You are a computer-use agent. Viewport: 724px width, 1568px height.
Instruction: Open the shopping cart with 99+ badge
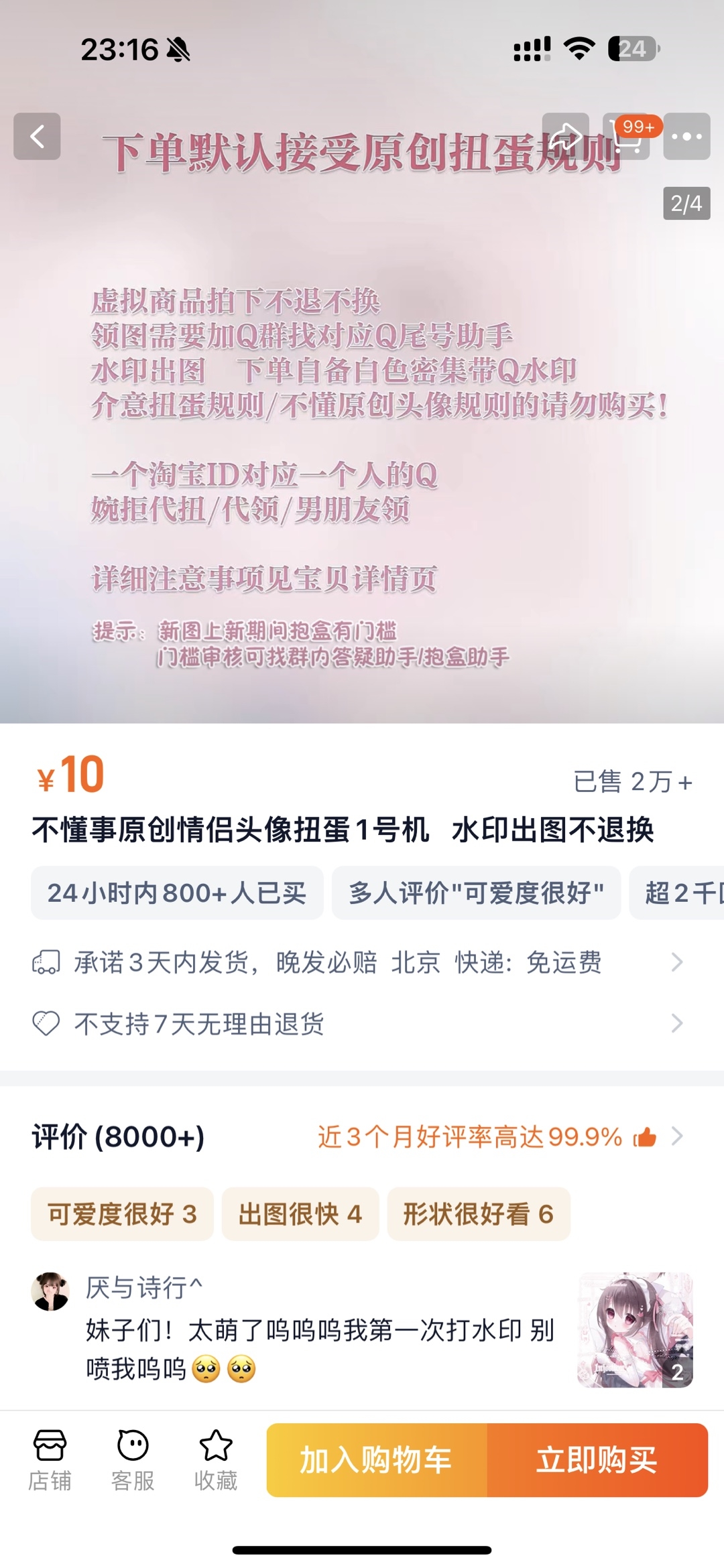pos(626,137)
